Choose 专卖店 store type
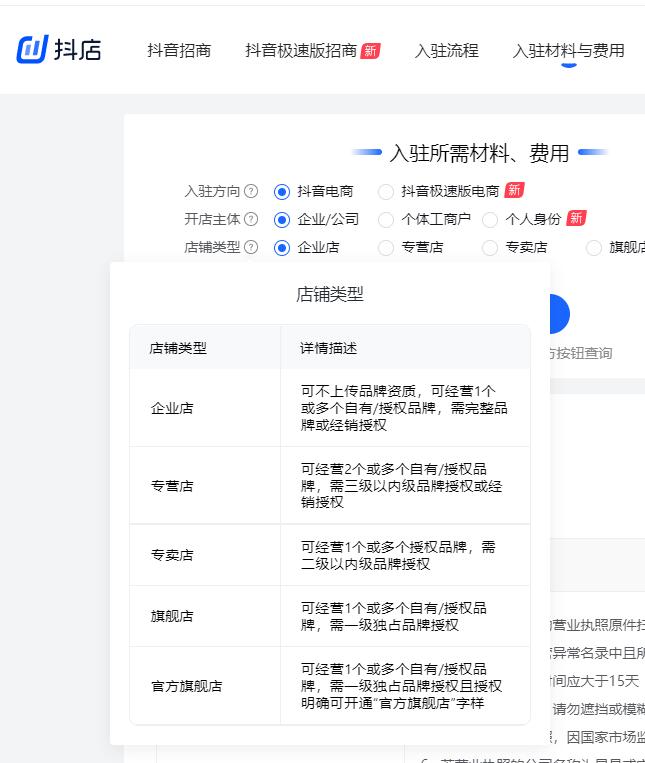 490,247
